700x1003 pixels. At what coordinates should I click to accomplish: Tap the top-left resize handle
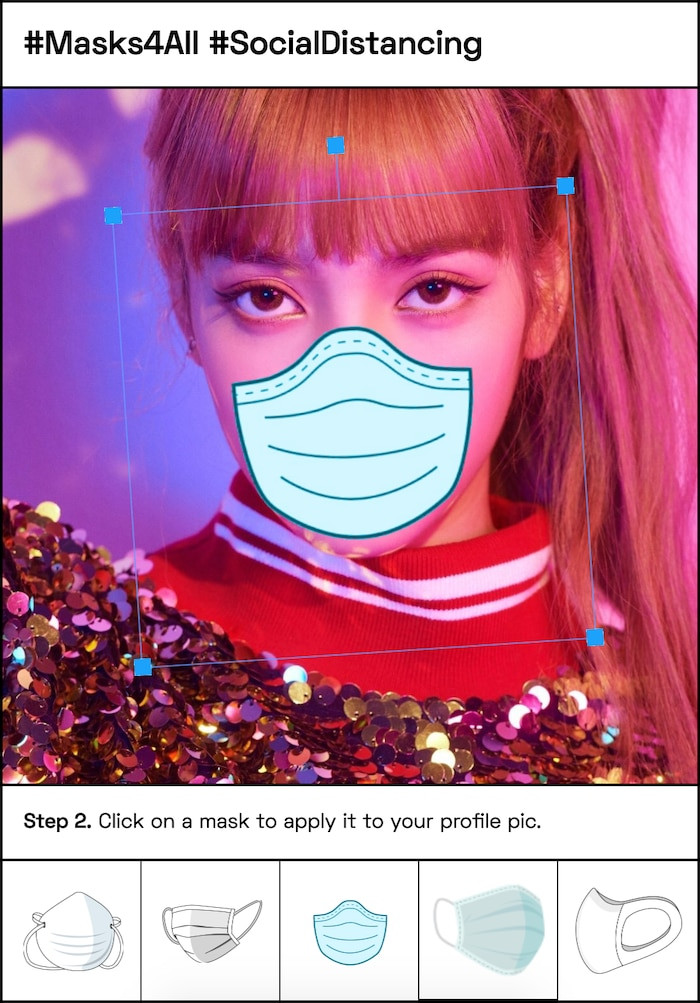click(113, 216)
